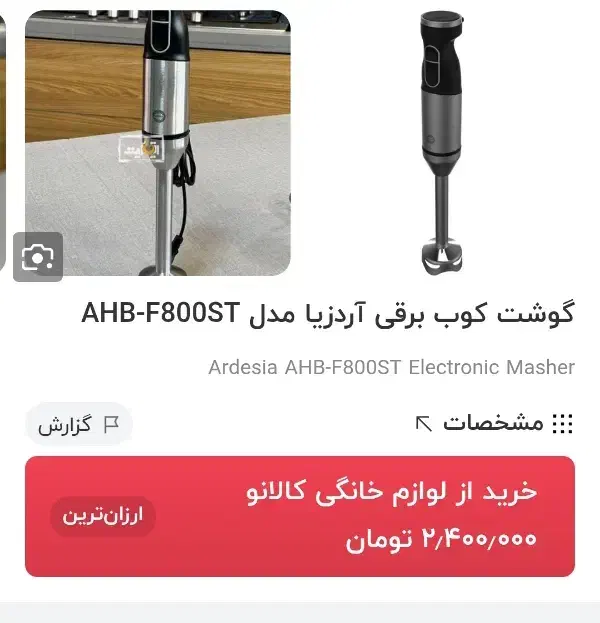The width and height of the screenshot is (600, 623).
Task: Tap the گزارش report button
Action: coord(79,424)
